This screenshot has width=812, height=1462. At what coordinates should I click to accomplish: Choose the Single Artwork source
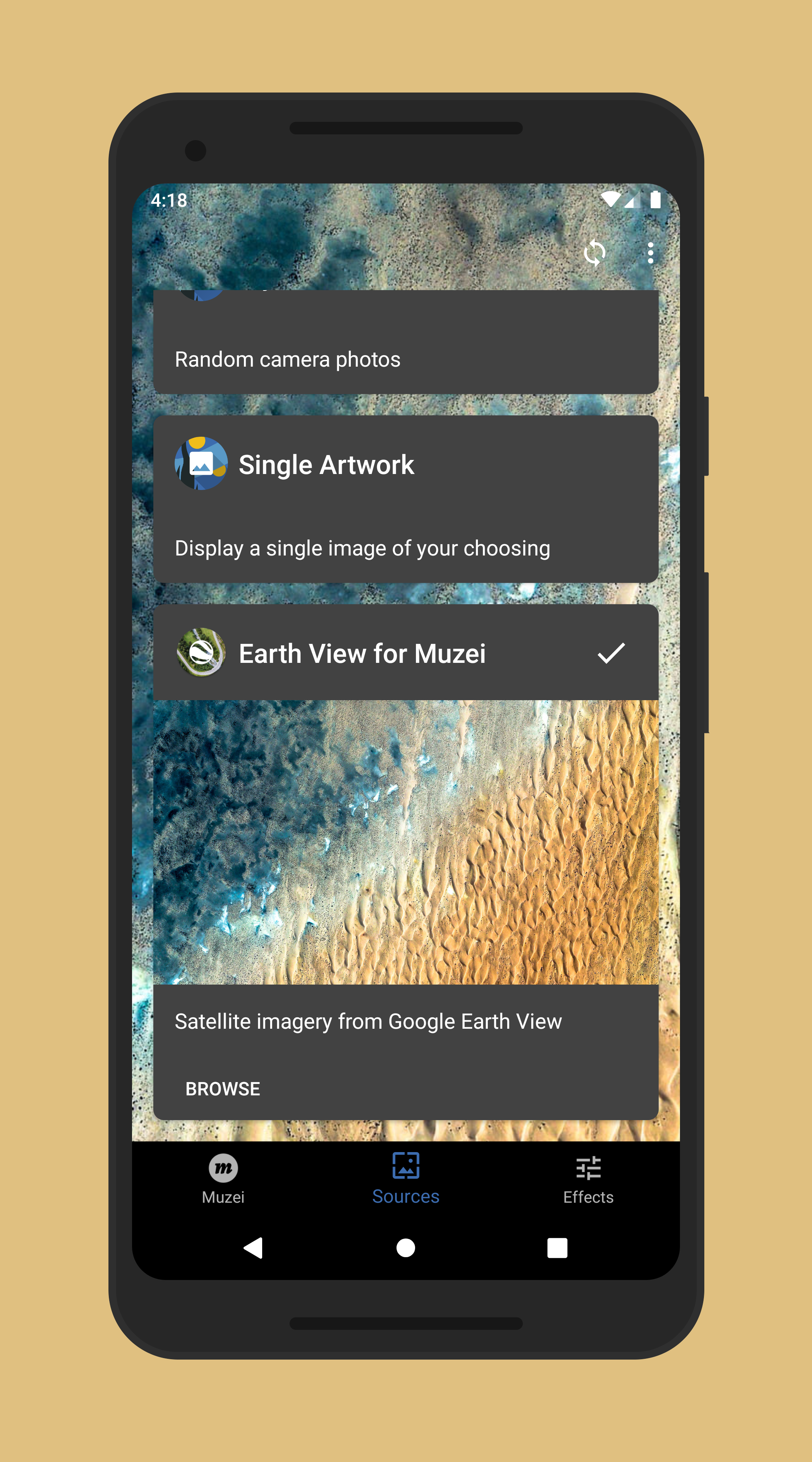coord(406,498)
